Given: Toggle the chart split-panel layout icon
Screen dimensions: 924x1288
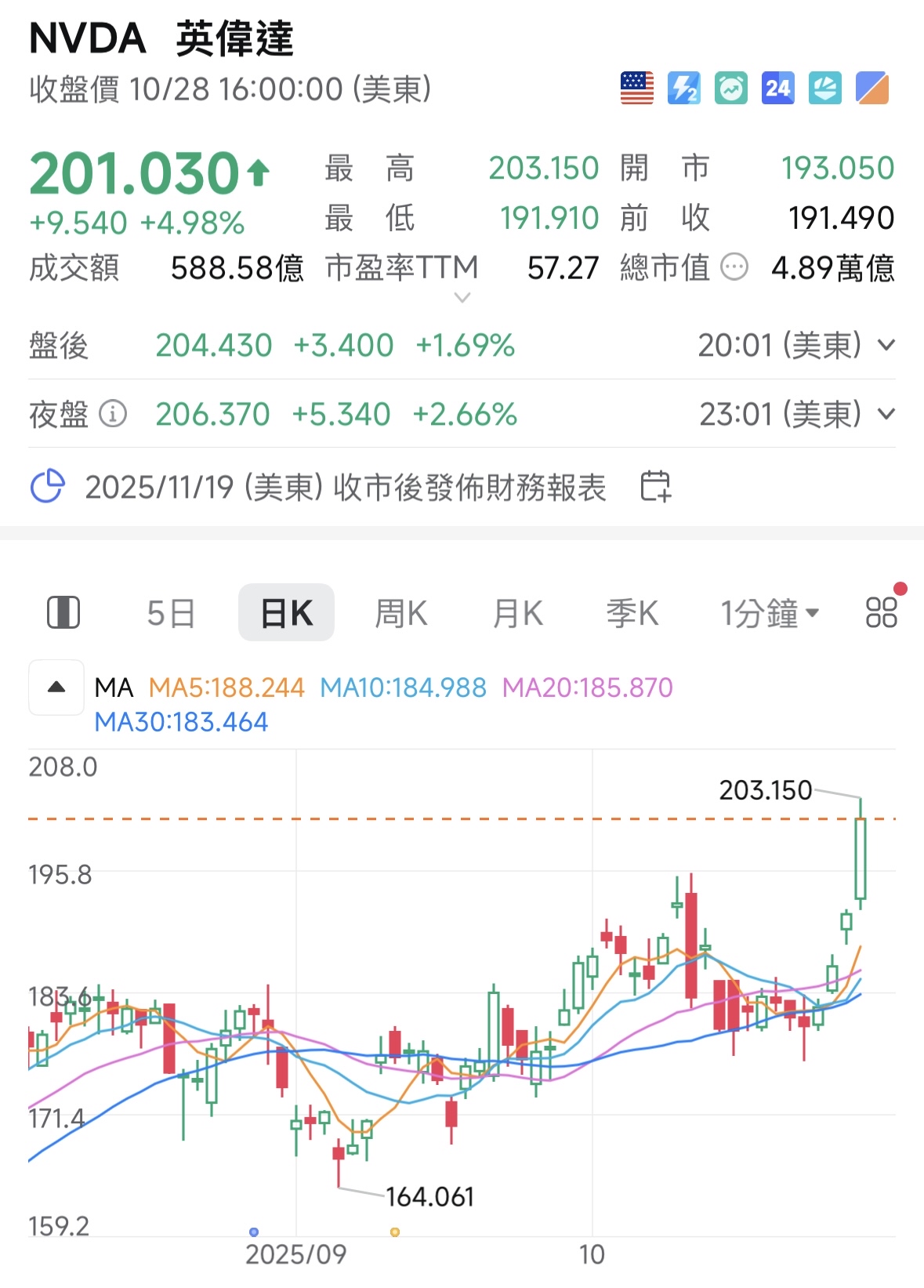Looking at the screenshot, I should [63, 612].
